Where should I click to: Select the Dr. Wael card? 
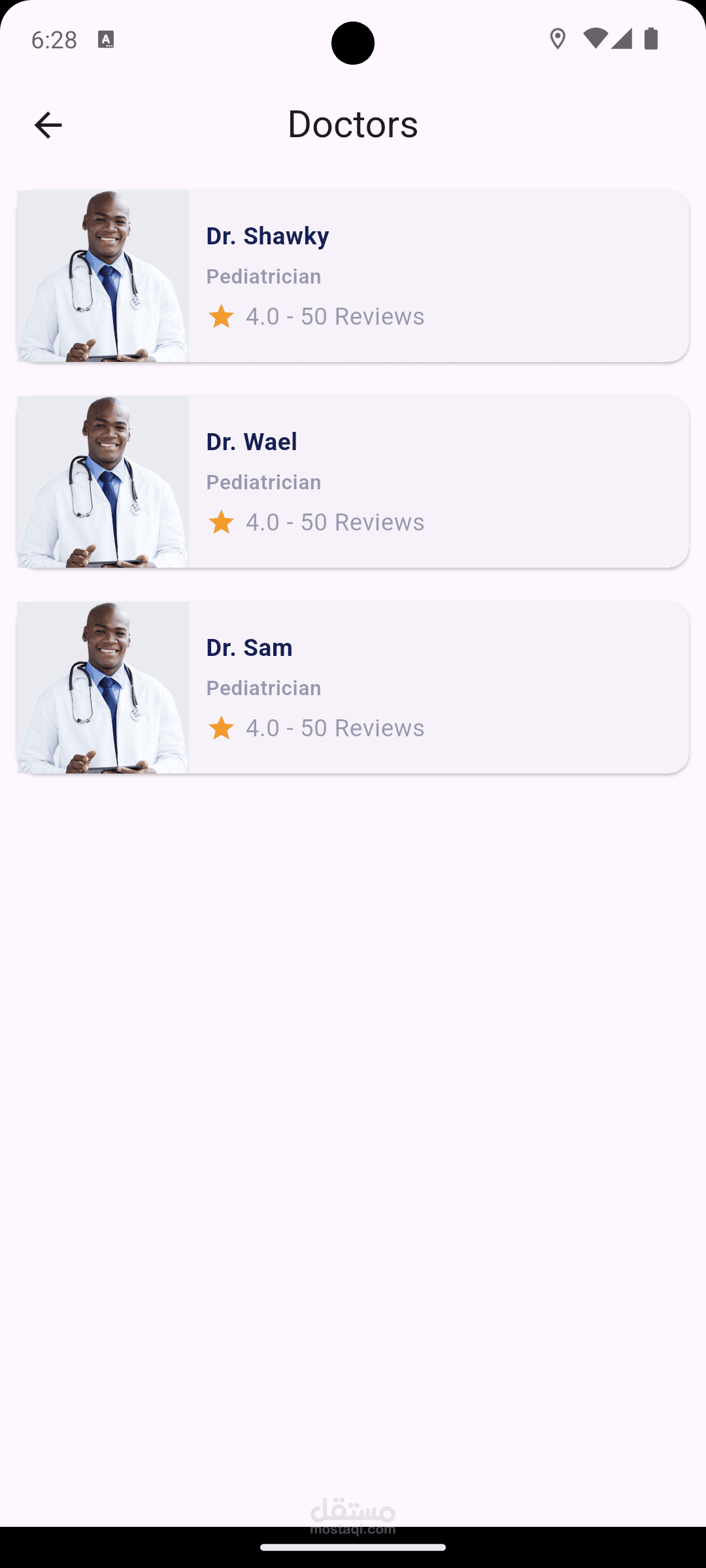point(353,482)
